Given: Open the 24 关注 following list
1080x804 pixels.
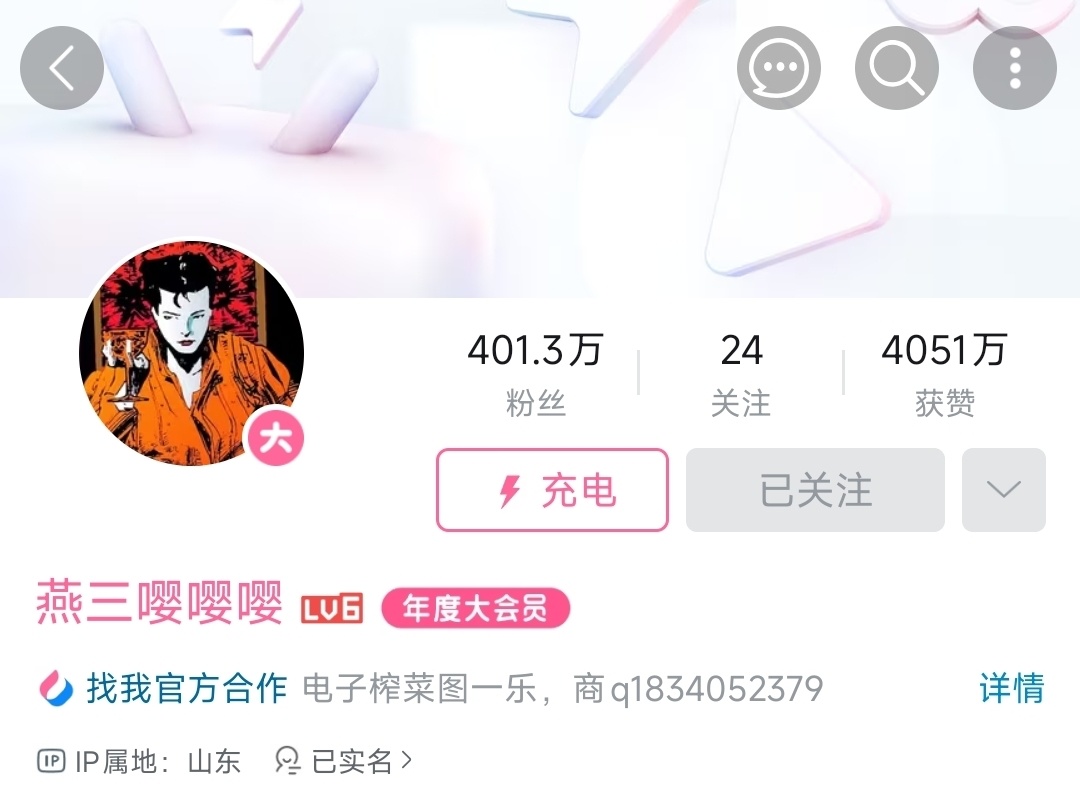Looking at the screenshot, I should coord(741,375).
